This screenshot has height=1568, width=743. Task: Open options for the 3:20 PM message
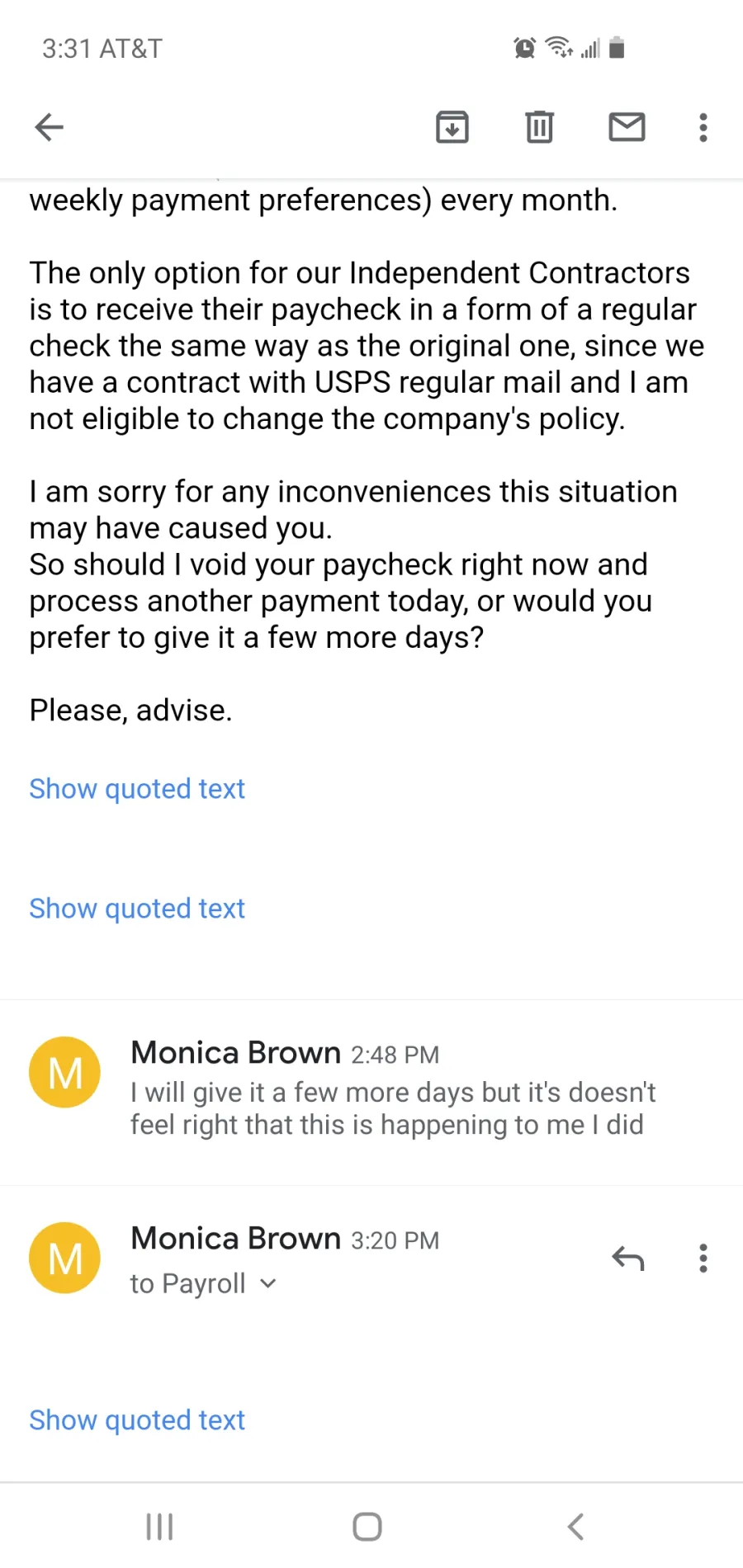click(703, 1258)
